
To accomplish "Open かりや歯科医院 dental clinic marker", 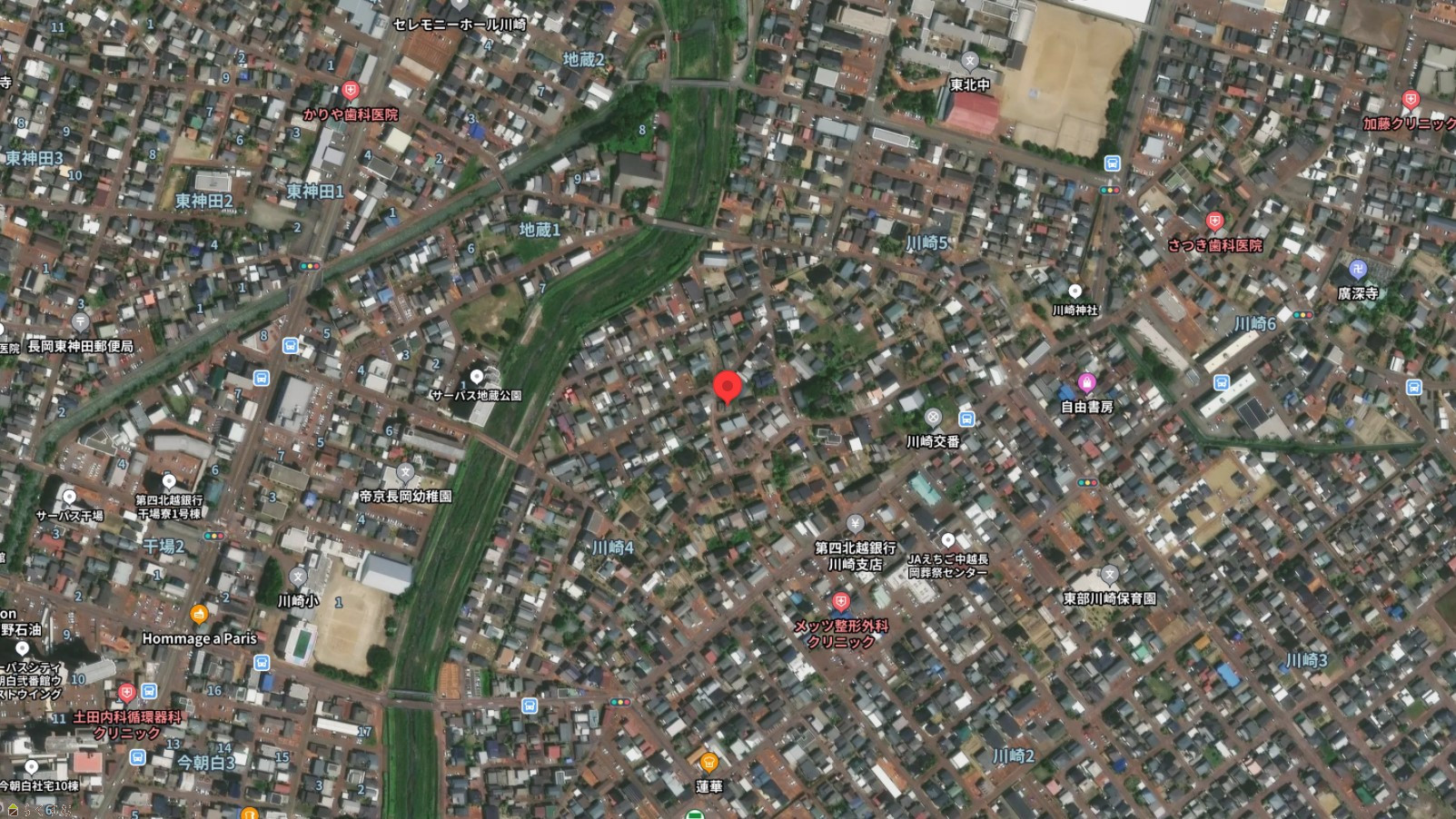I will (351, 91).
